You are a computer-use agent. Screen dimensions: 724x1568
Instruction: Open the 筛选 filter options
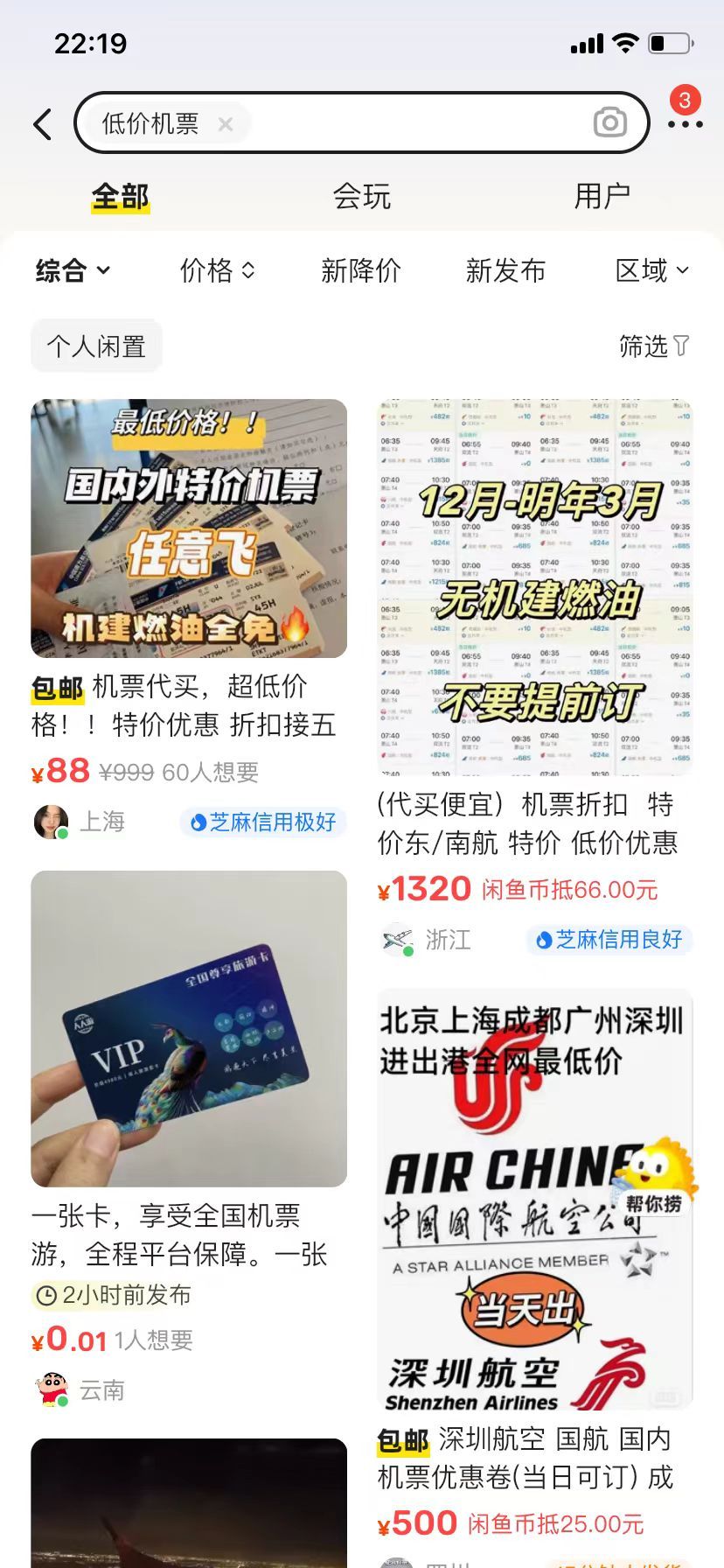[x=653, y=346]
